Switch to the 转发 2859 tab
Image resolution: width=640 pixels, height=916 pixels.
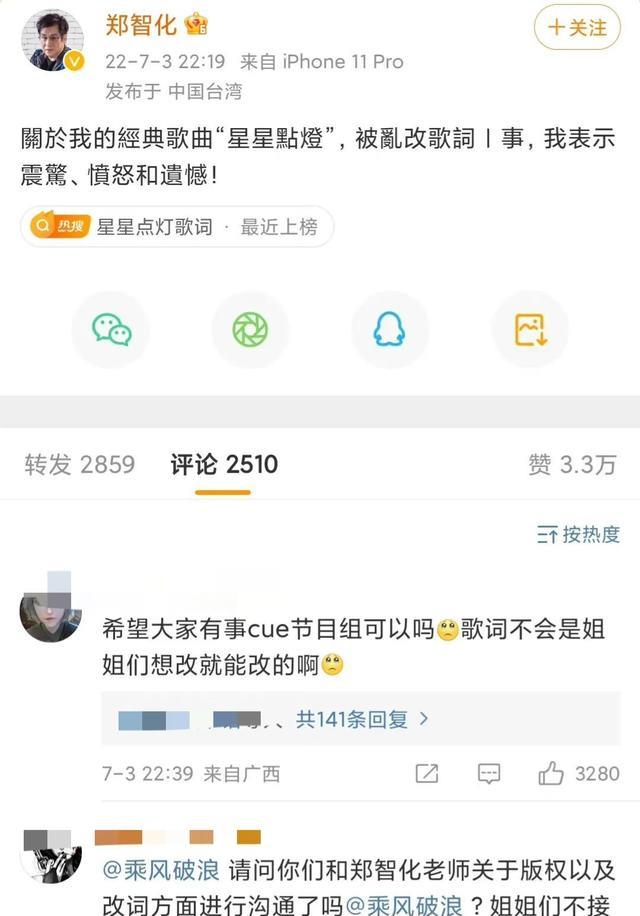point(79,464)
